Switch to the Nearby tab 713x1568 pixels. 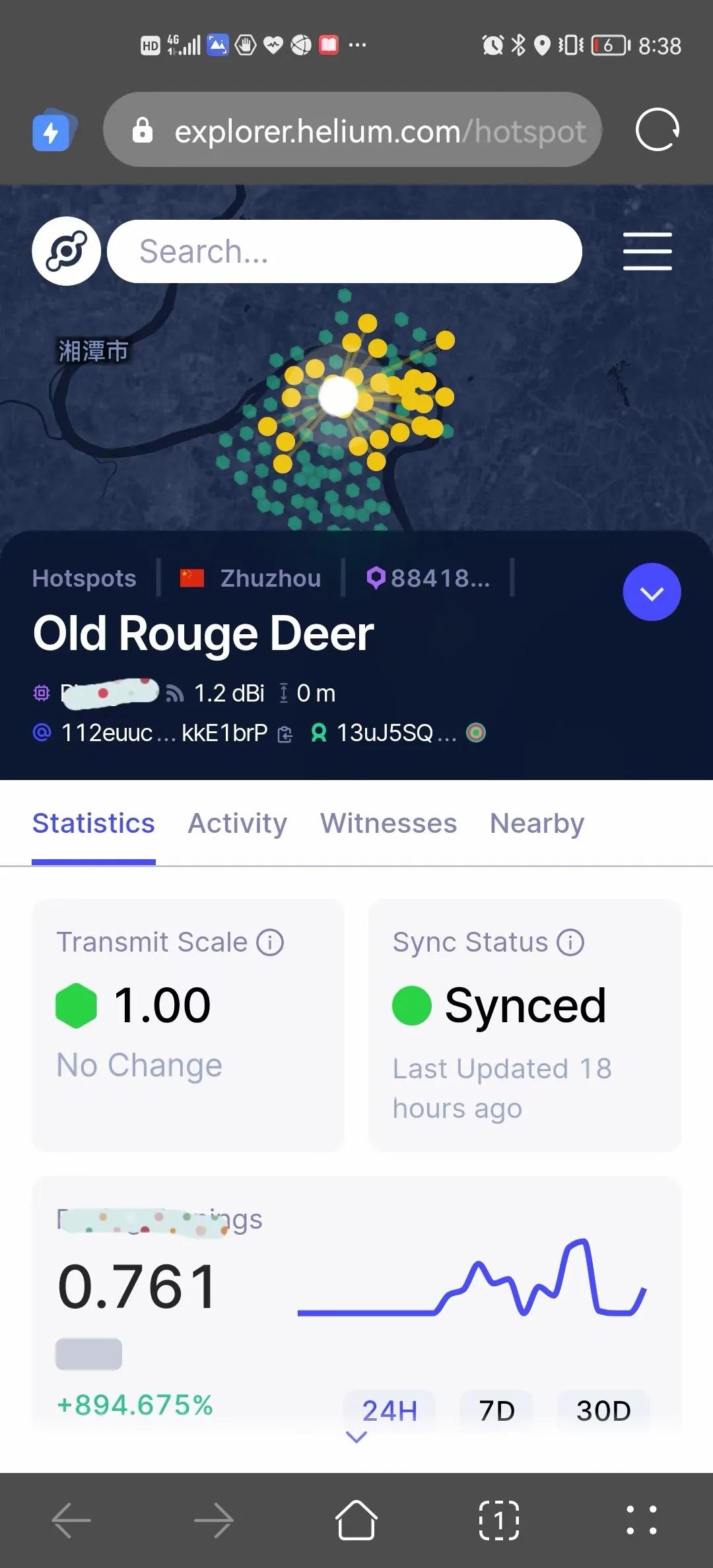click(x=537, y=824)
